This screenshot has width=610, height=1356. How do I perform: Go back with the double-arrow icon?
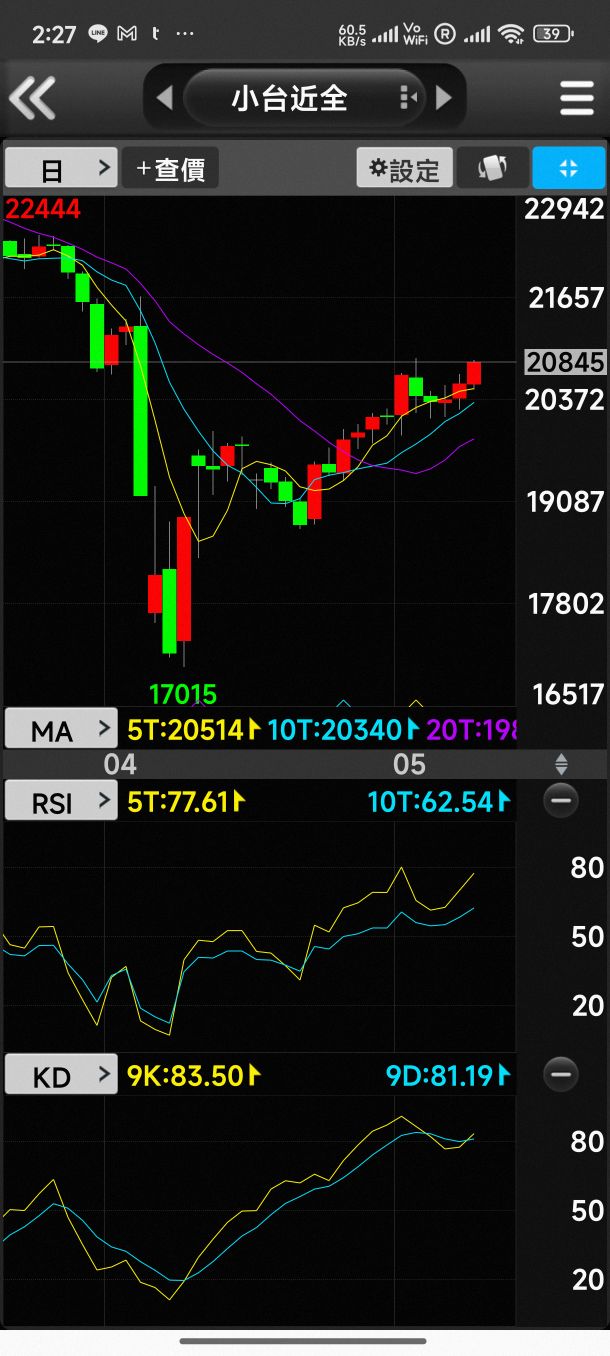coord(32,98)
